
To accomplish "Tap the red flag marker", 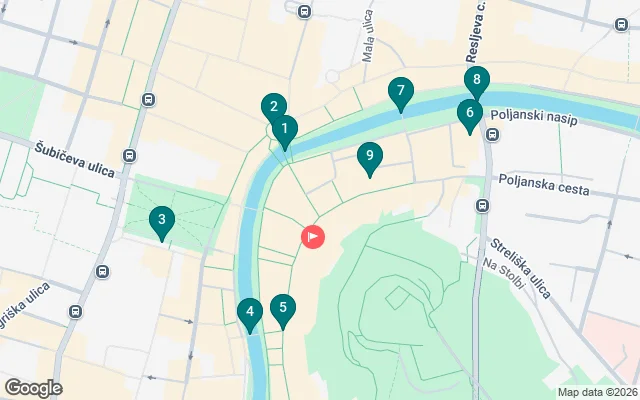I will pos(313,237).
